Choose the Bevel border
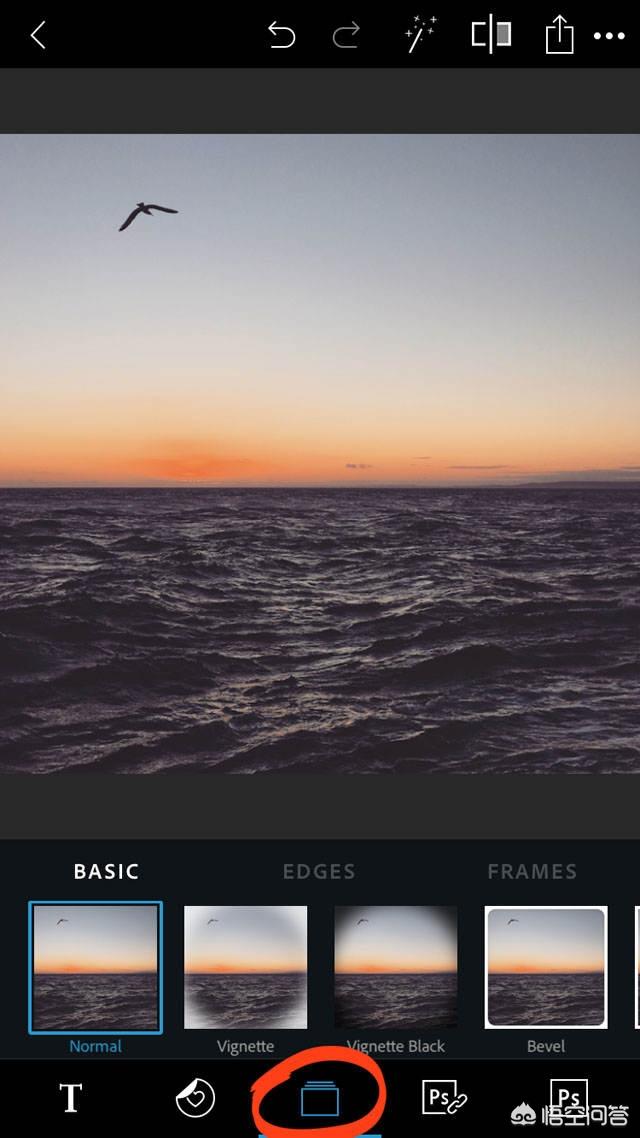The image size is (640, 1138). pyautogui.click(x=546, y=967)
